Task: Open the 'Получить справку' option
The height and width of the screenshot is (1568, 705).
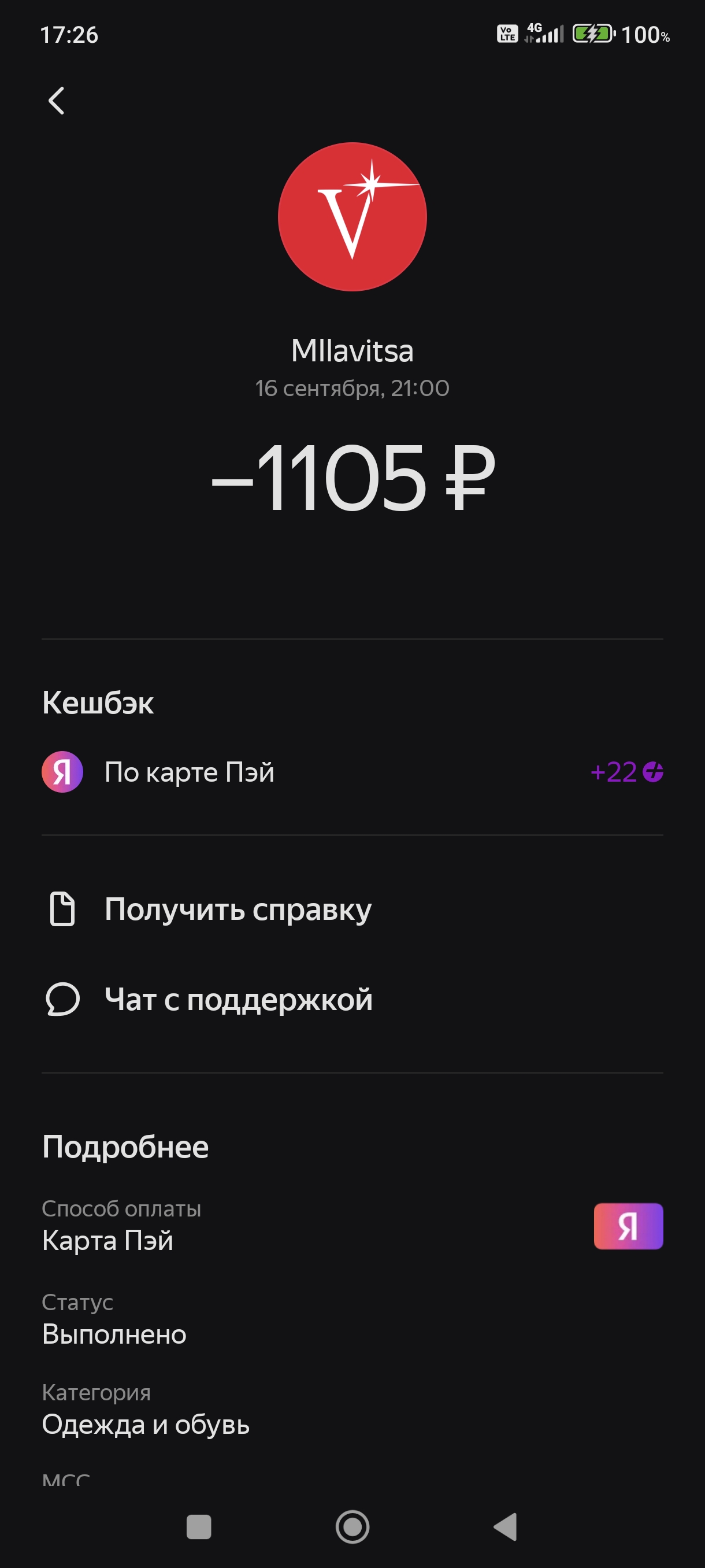Action: (352, 909)
